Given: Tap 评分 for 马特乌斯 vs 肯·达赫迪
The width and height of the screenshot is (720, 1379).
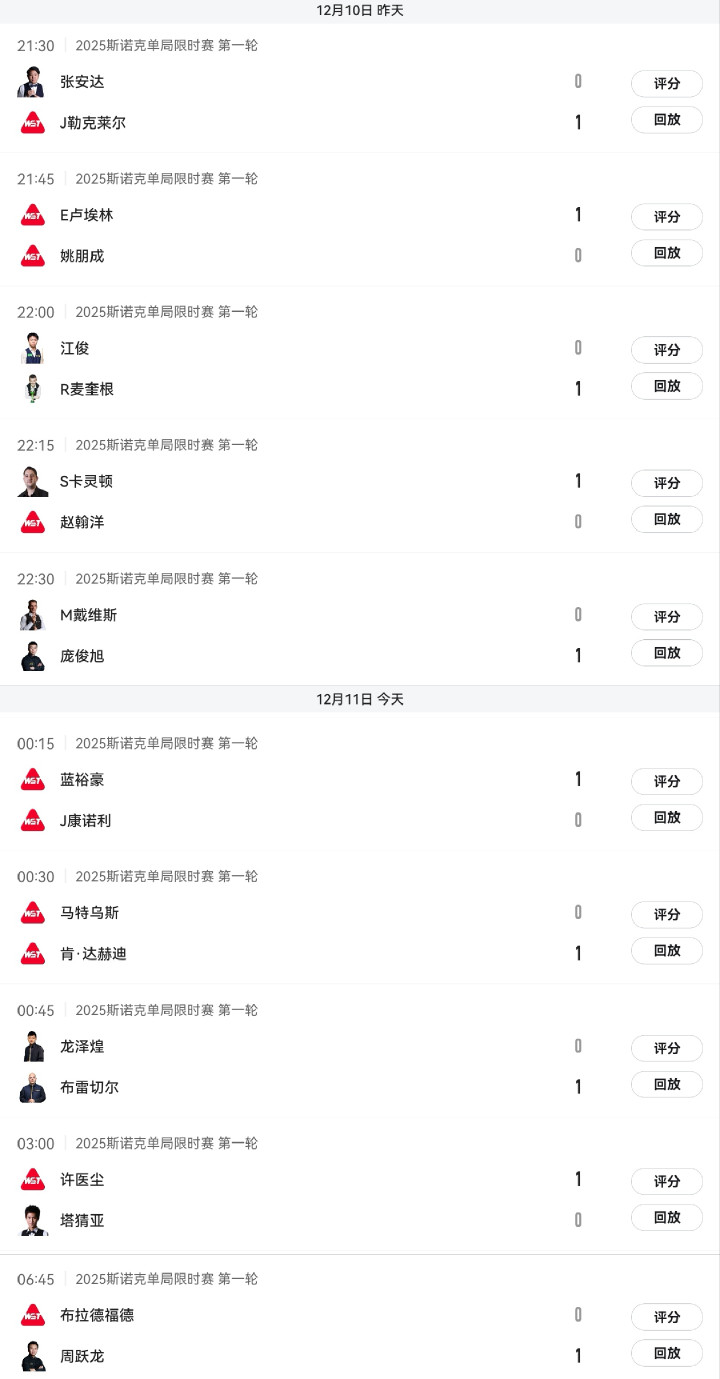Looking at the screenshot, I should 666,915.
